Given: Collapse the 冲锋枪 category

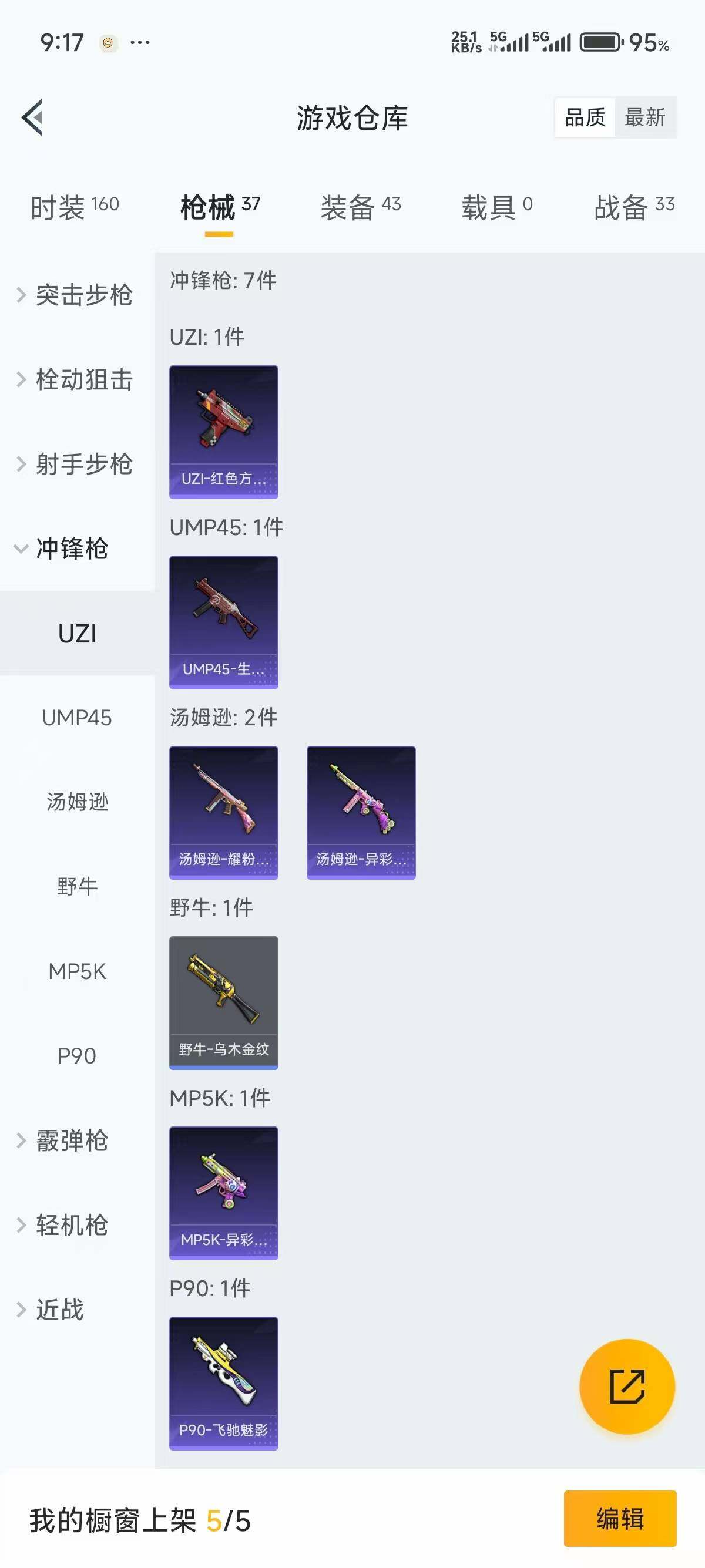Looking at the screenshot, I should (x=72, y=549).
